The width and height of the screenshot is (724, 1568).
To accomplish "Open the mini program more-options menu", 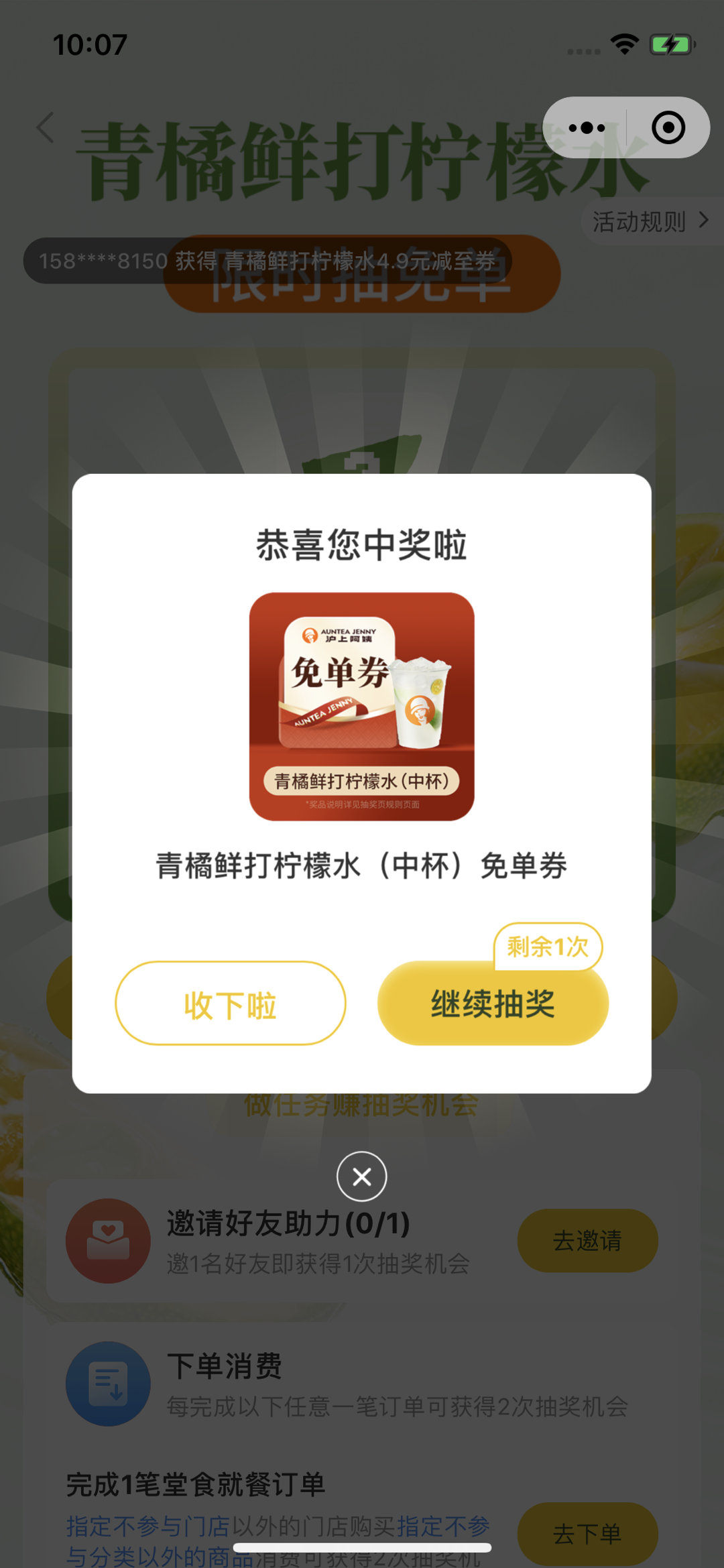I will pos(587,128).
